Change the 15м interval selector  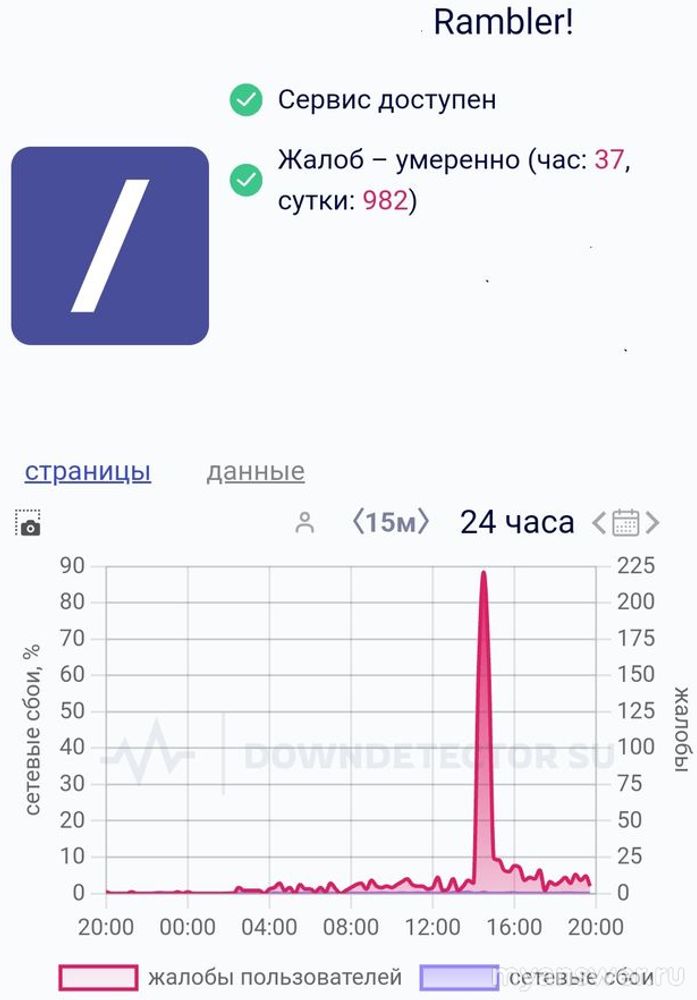[390, 522]
